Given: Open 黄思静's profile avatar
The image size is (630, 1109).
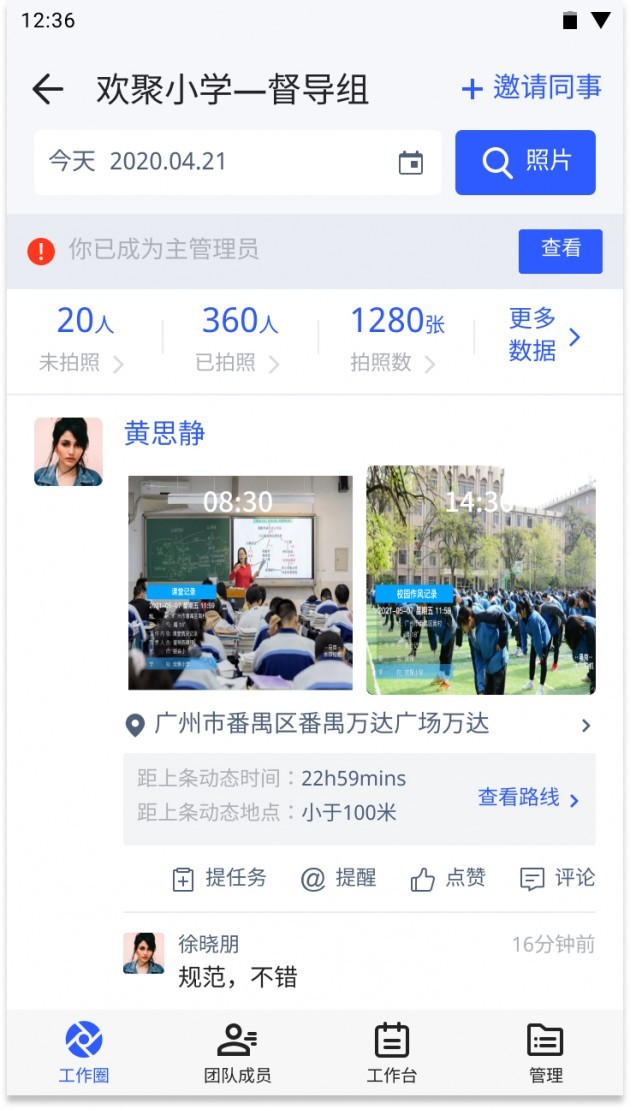Looking at the screenshot, I should click(68, 452).
